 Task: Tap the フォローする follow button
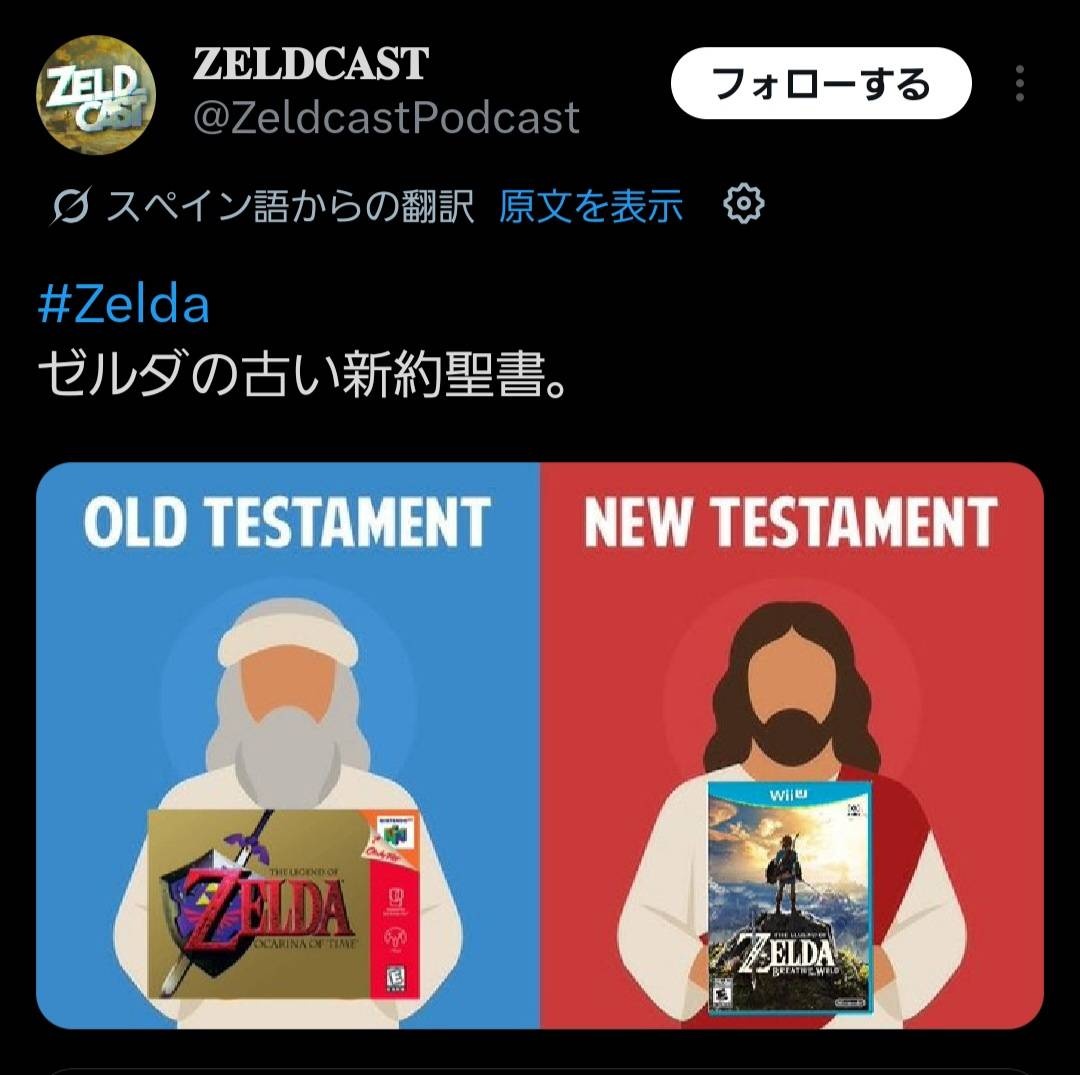pyautogui.click(x=820, y=84)
